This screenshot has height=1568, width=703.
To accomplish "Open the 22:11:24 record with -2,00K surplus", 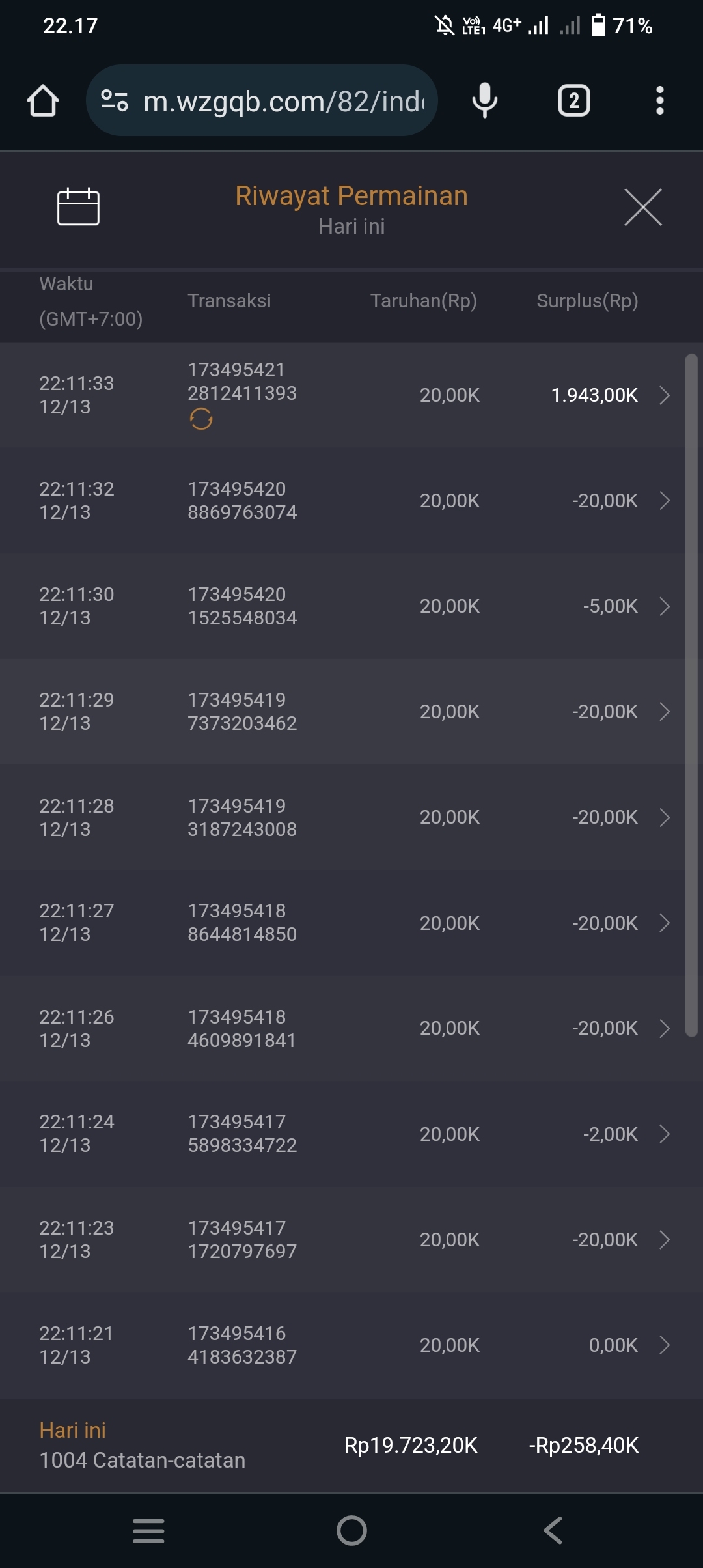I will click(x=664, y=1134).
